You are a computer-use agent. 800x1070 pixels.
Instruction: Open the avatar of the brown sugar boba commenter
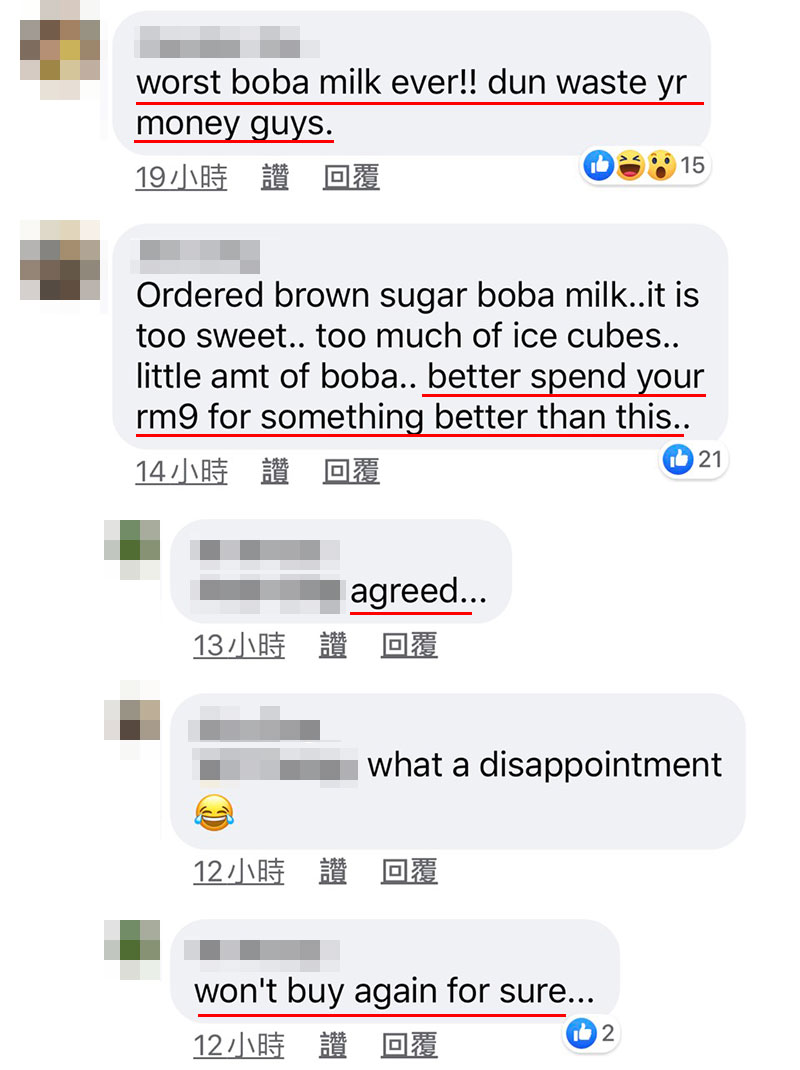click(60, 261)
